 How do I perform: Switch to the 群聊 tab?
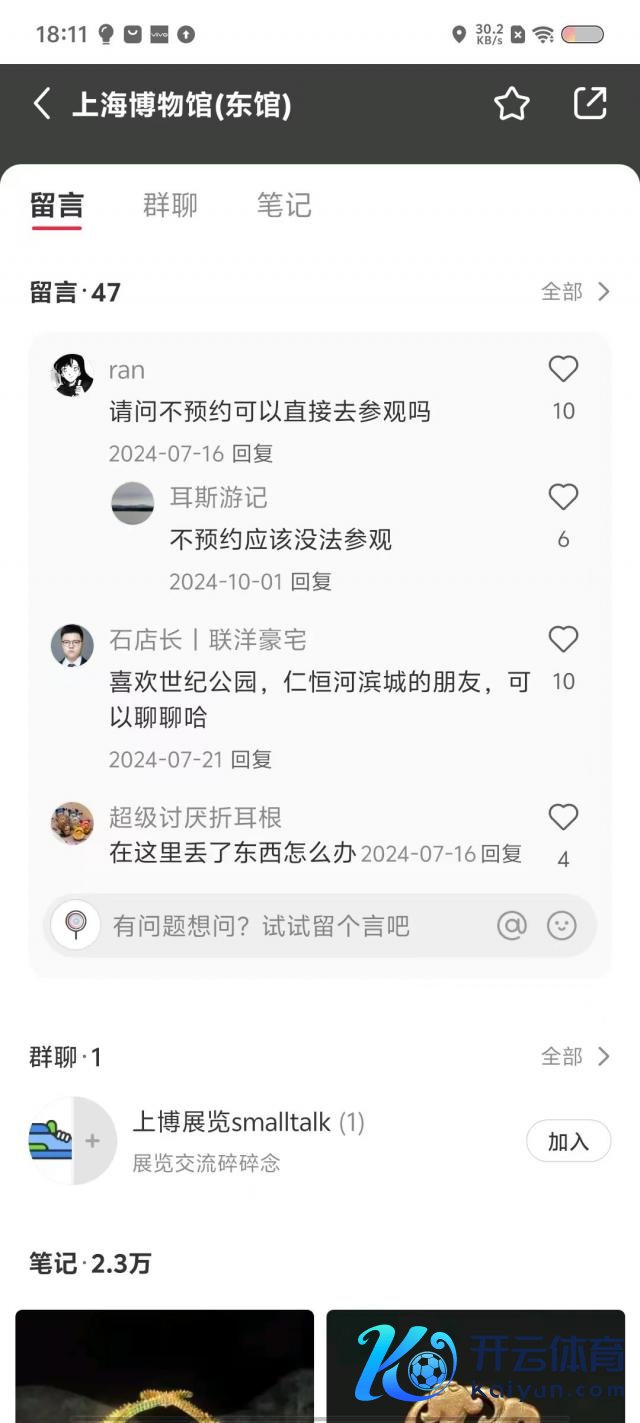coord(170,205)
